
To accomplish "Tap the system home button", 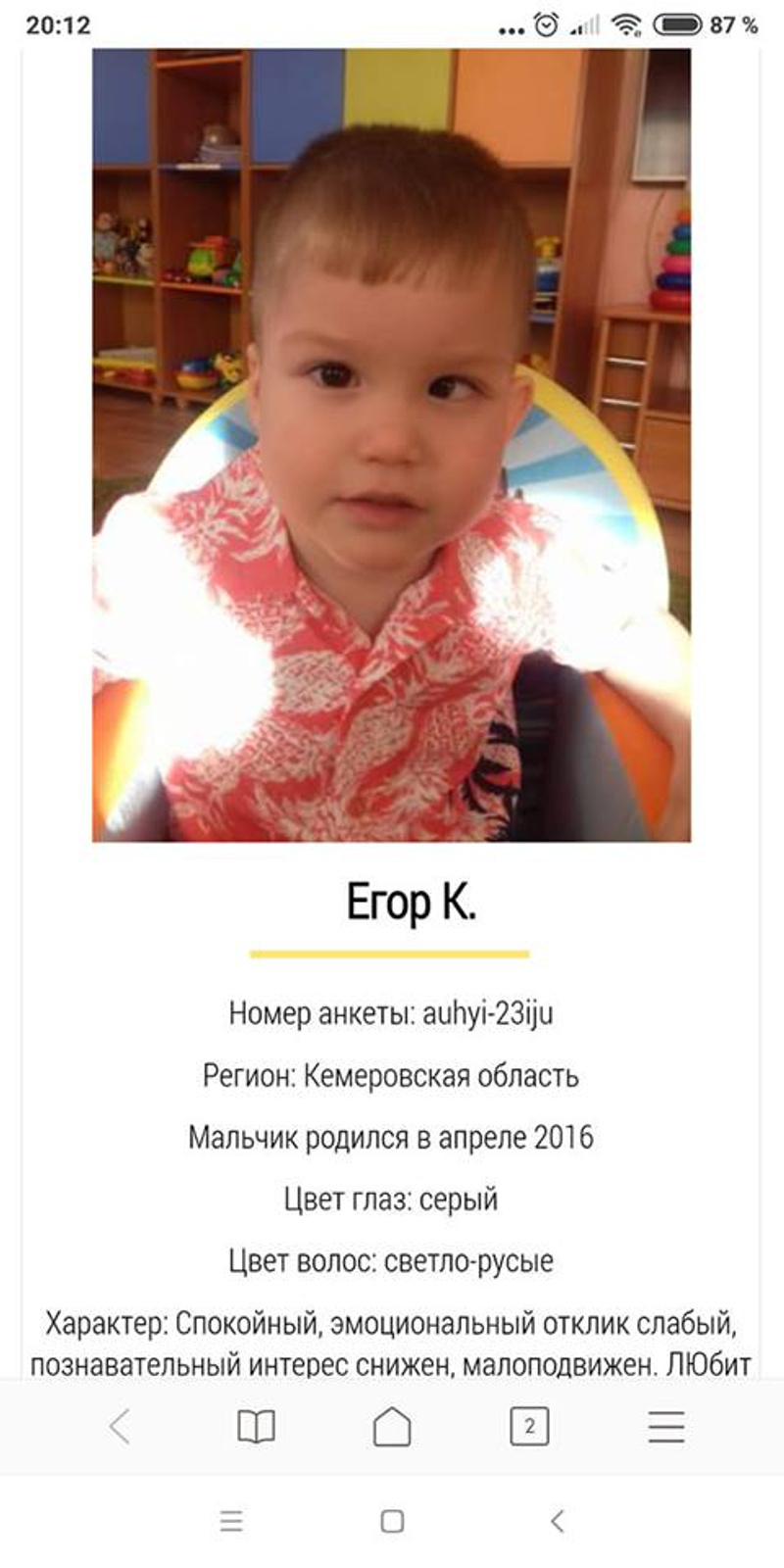I will tap(392, 1521).
